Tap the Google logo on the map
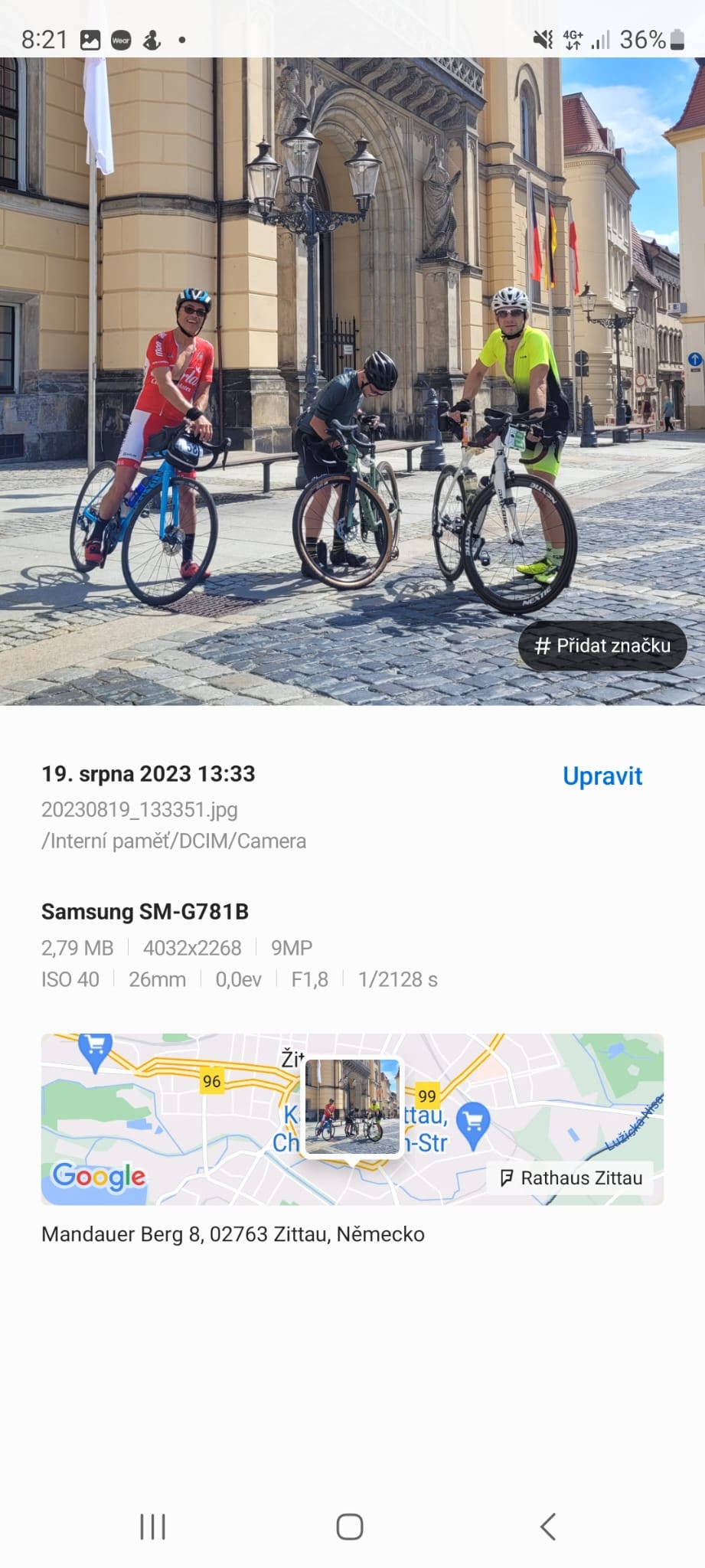 pos(97,1178)
